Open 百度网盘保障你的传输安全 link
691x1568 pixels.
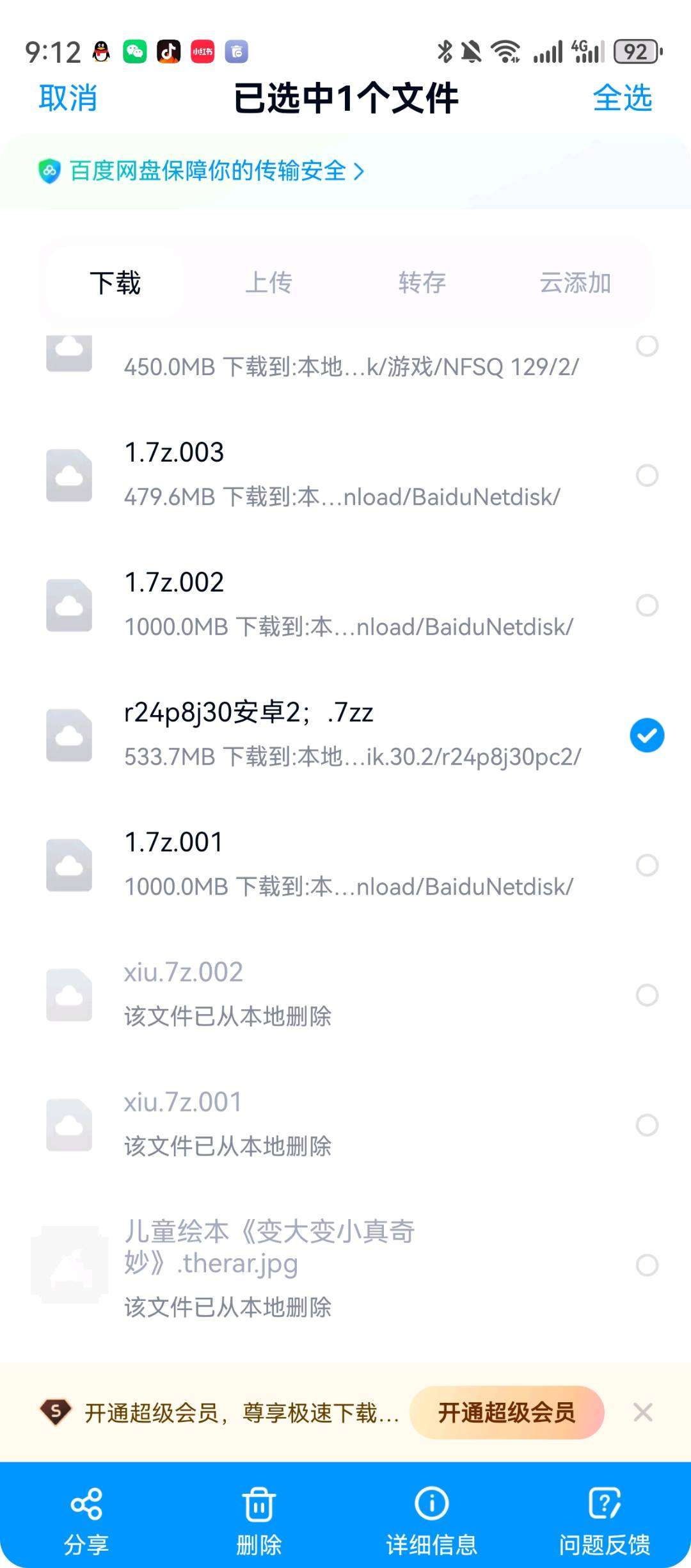208,171
